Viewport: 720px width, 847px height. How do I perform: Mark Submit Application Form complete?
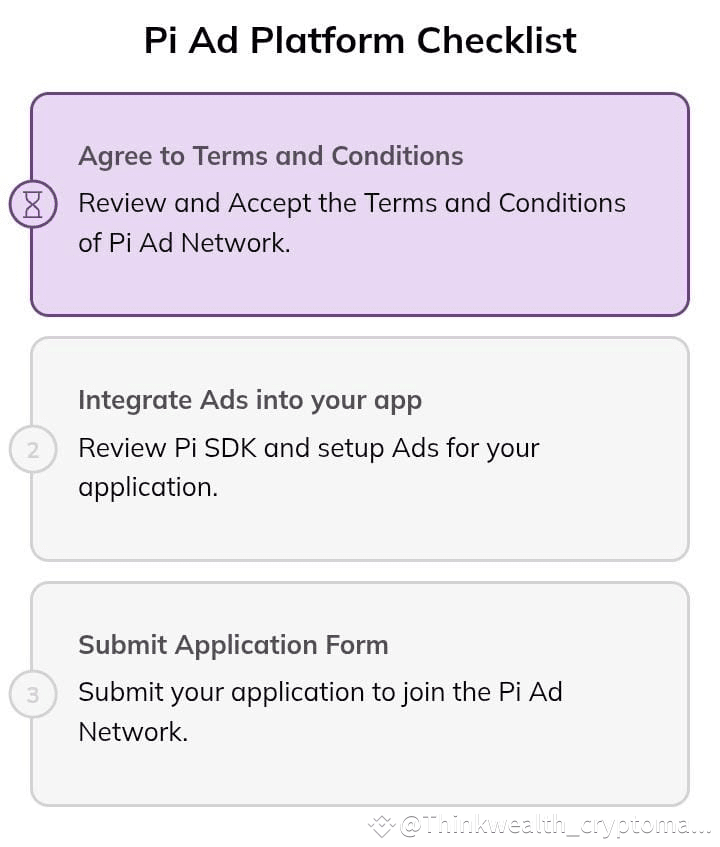(x=232, y=645)
